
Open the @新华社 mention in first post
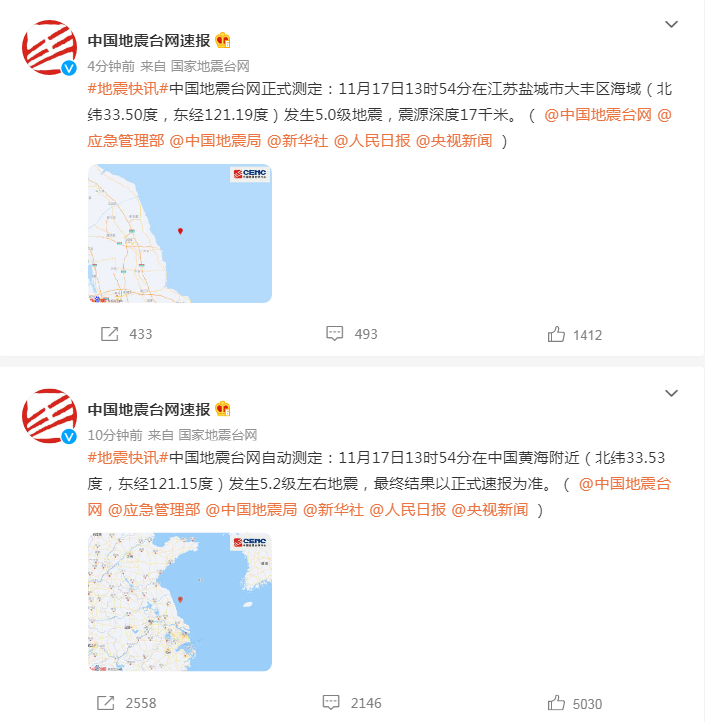pos(295,141)
